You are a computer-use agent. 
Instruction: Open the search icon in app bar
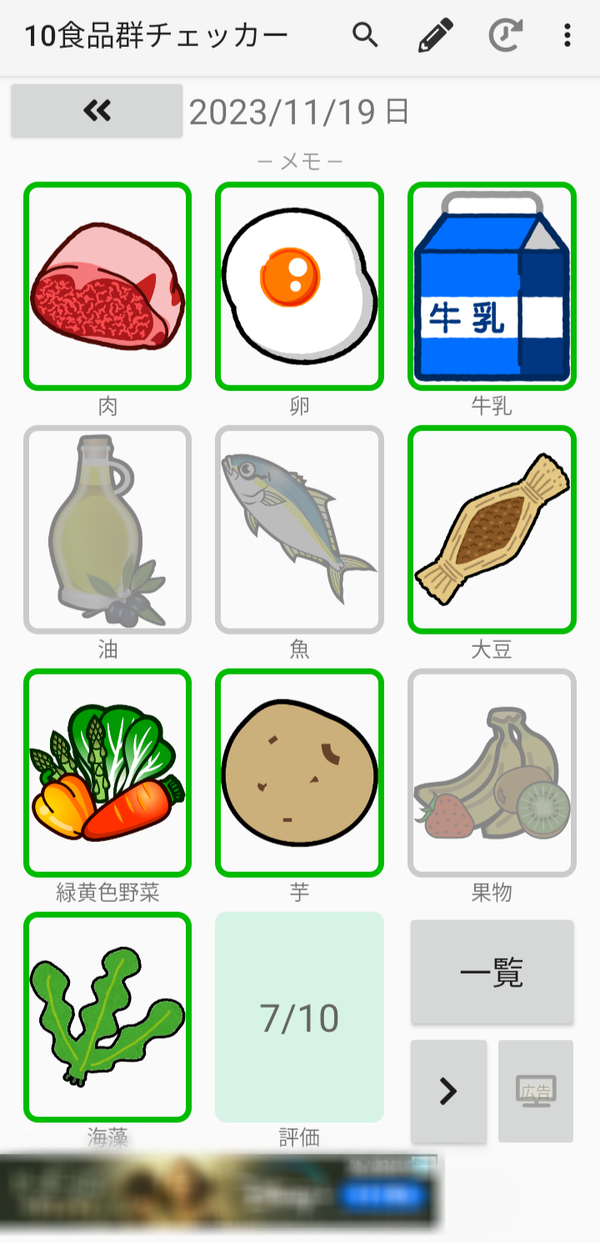366,37
